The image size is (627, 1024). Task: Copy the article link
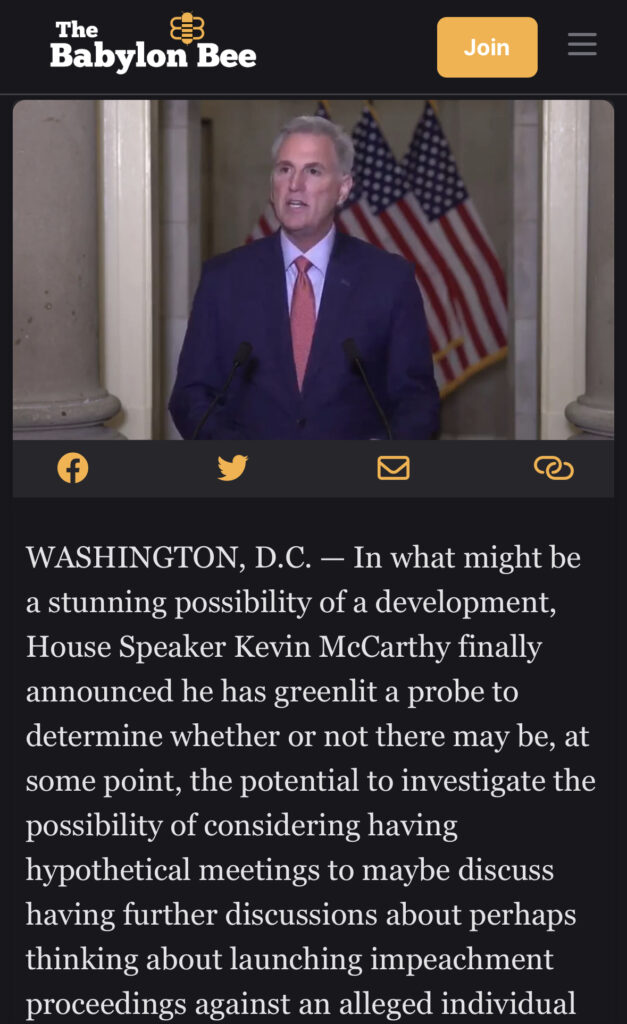[553, 467]
